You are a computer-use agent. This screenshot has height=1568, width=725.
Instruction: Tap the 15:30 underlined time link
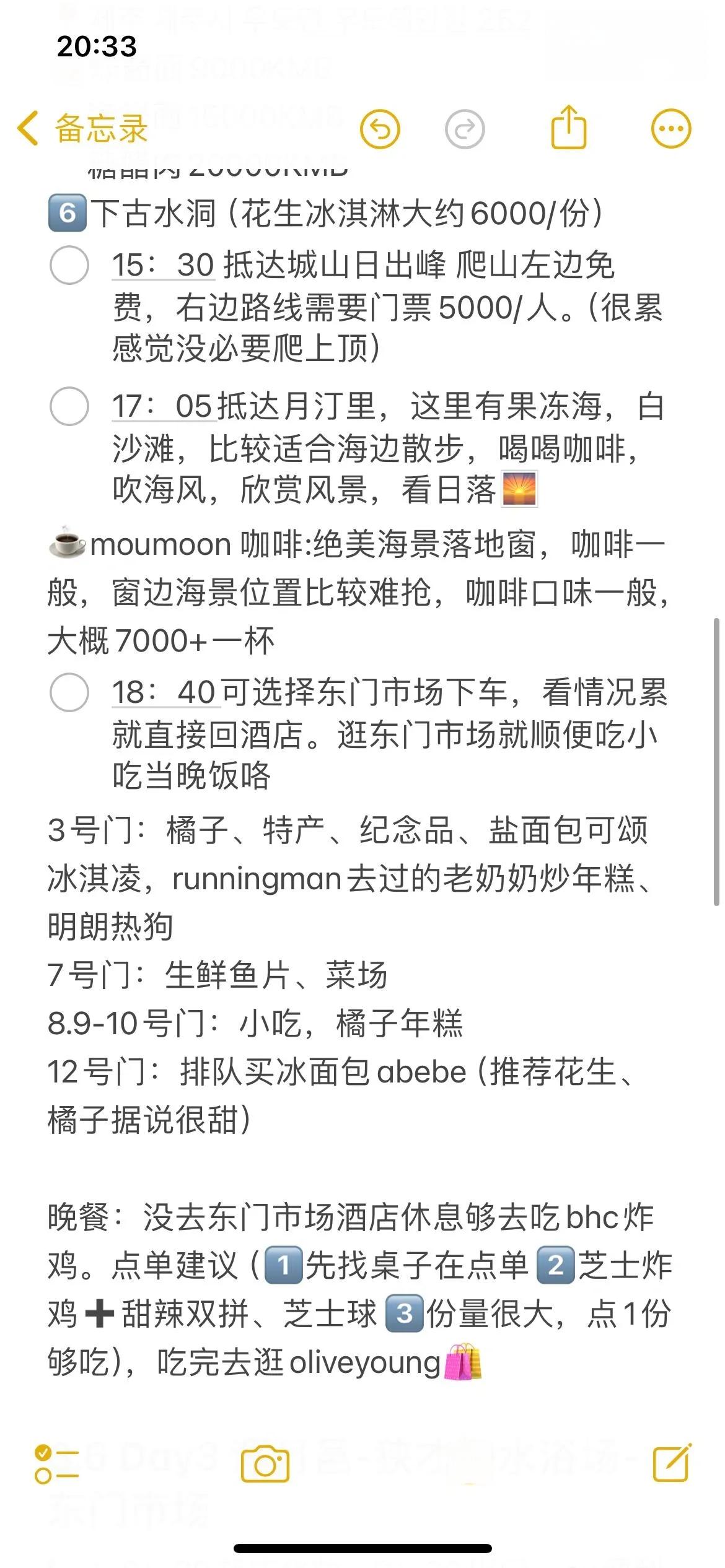(163, 266)
